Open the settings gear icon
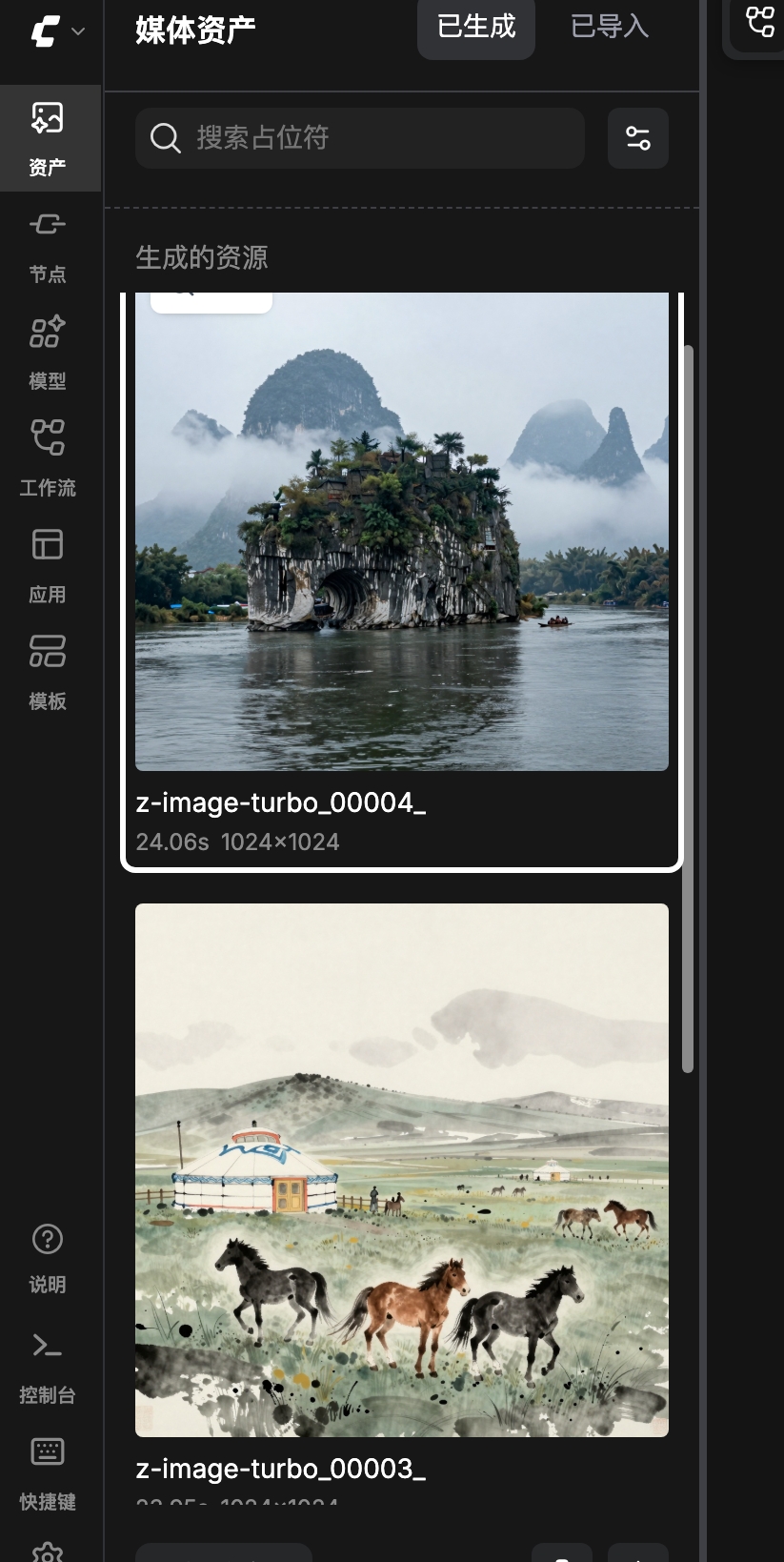The width and height of the screenshot is (784, 1562). (x=48, y=1552)
